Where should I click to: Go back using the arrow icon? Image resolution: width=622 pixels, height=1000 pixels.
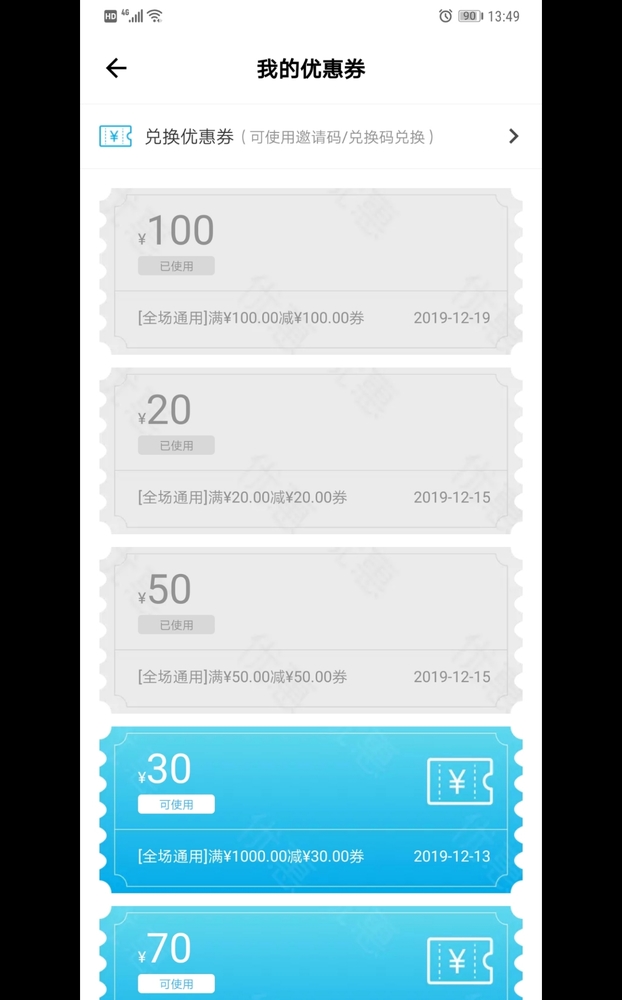116,68
